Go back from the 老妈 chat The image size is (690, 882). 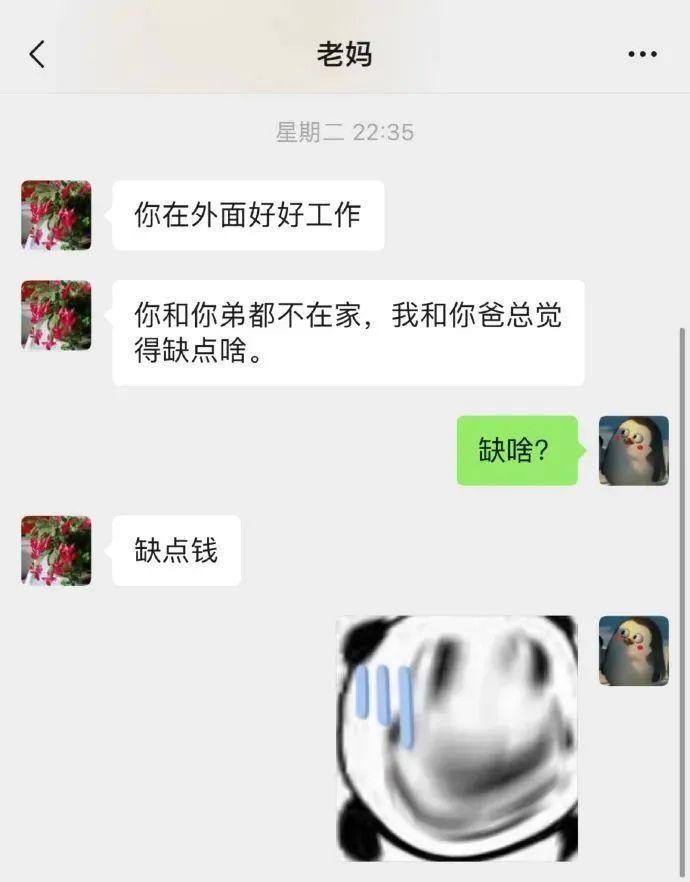click(x=37, y=54)
